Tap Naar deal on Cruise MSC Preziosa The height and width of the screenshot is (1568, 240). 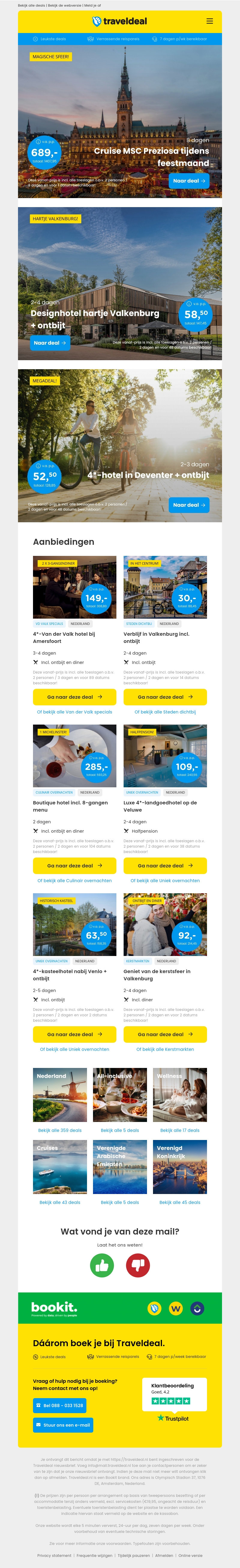click(x=189, y=181)
